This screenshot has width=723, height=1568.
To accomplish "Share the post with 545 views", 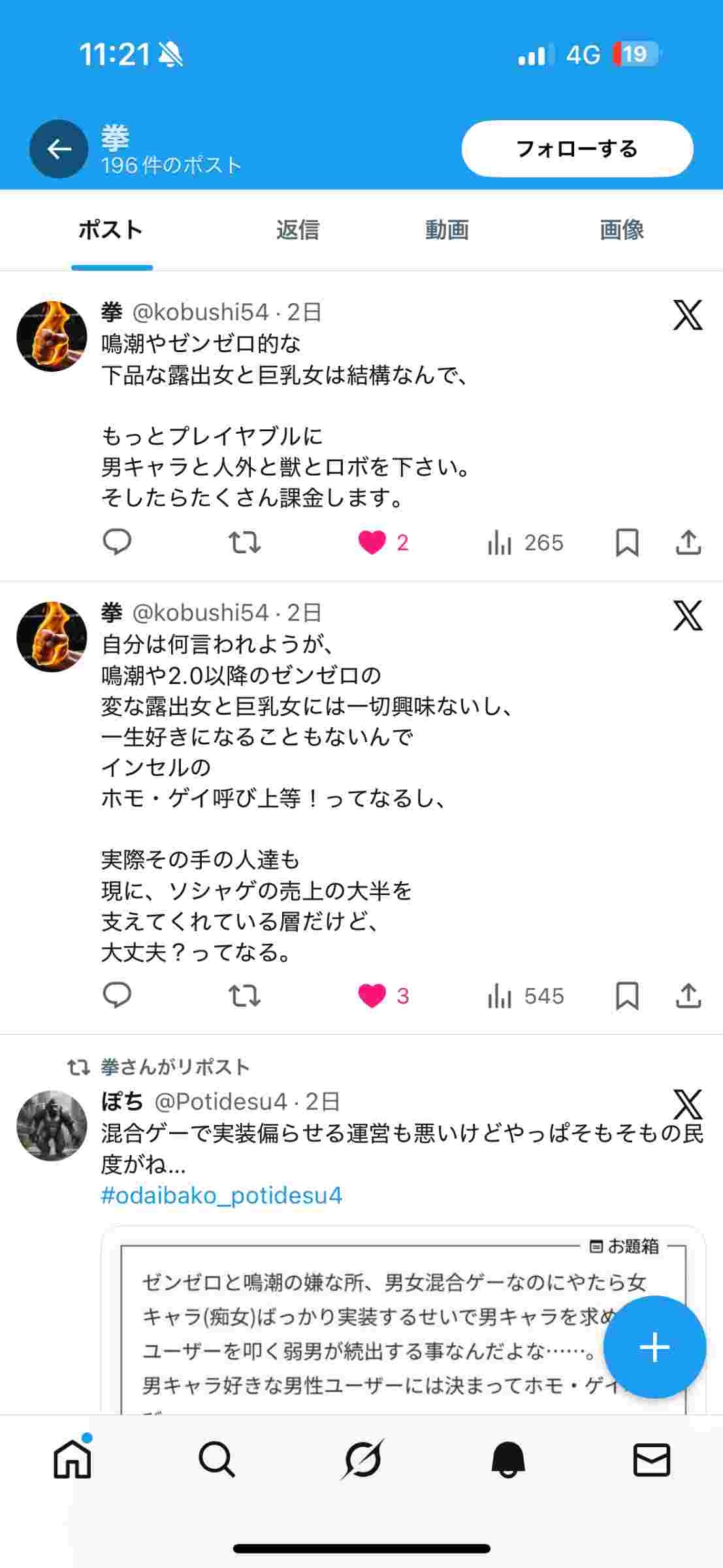I will coord(688,996).
